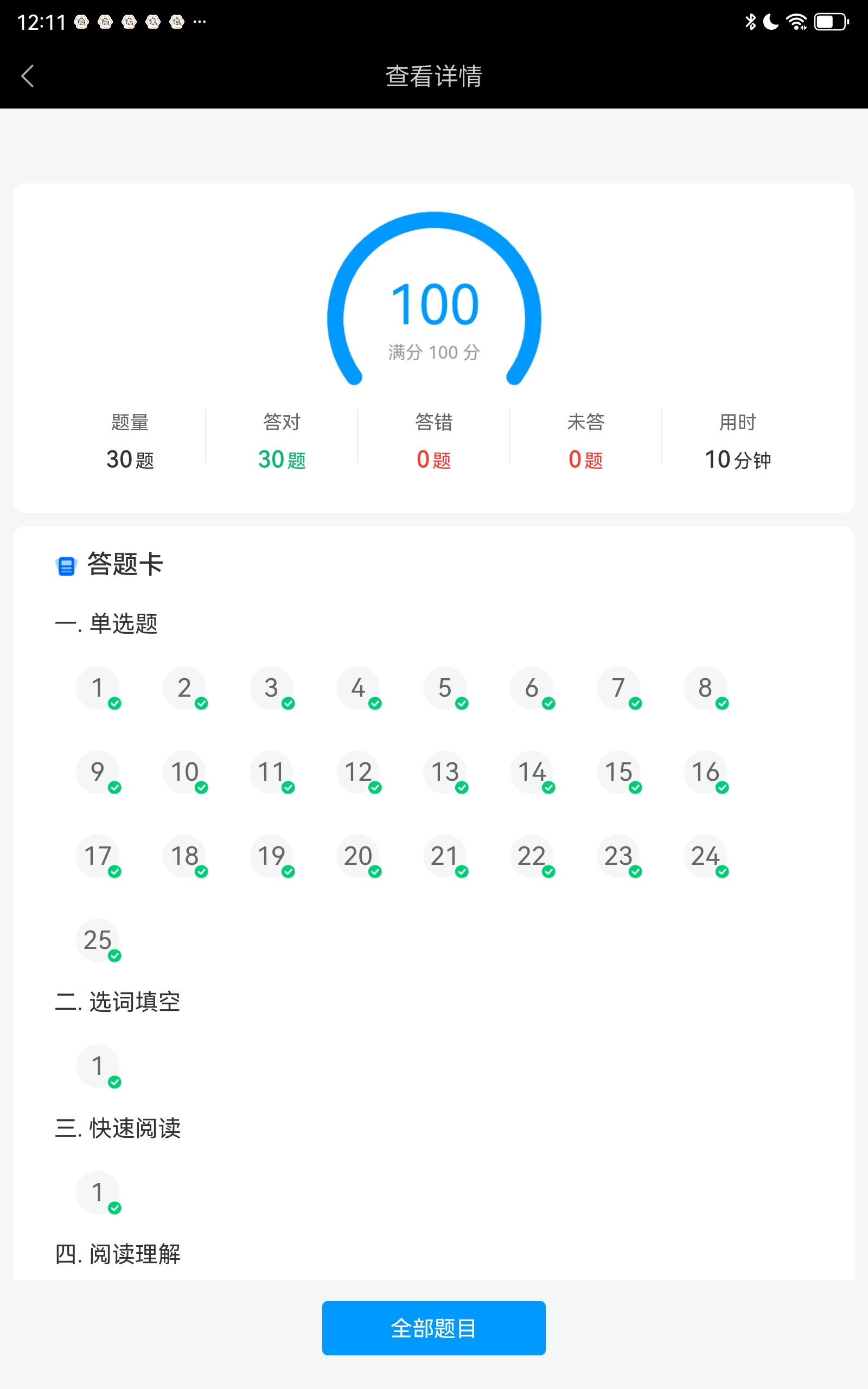The width and height of the screenshot is (868, 1389).
Task: Select single-choice question 22
Action: click(x=532, y=856)
